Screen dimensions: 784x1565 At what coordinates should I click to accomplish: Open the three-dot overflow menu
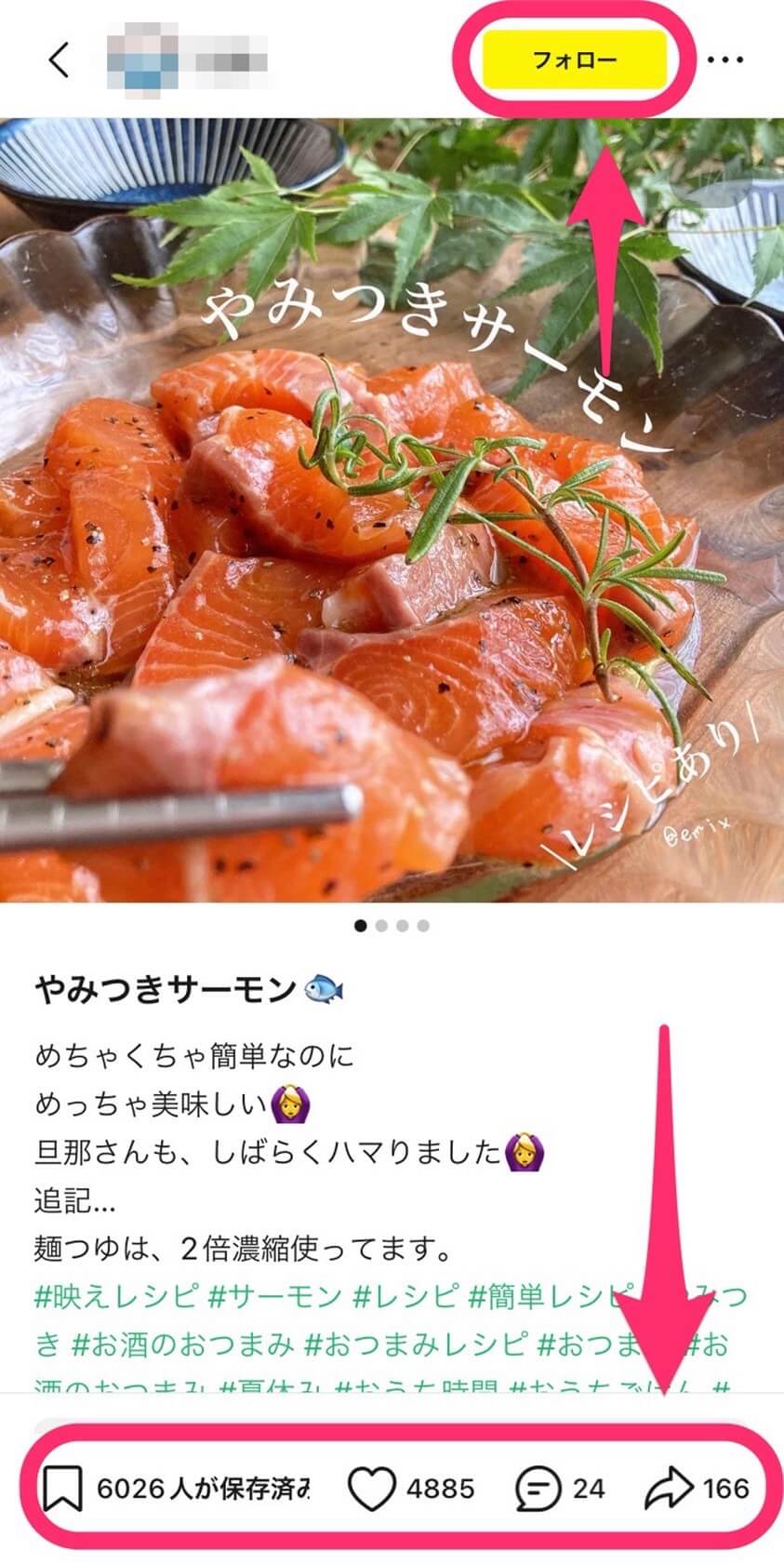724,60
